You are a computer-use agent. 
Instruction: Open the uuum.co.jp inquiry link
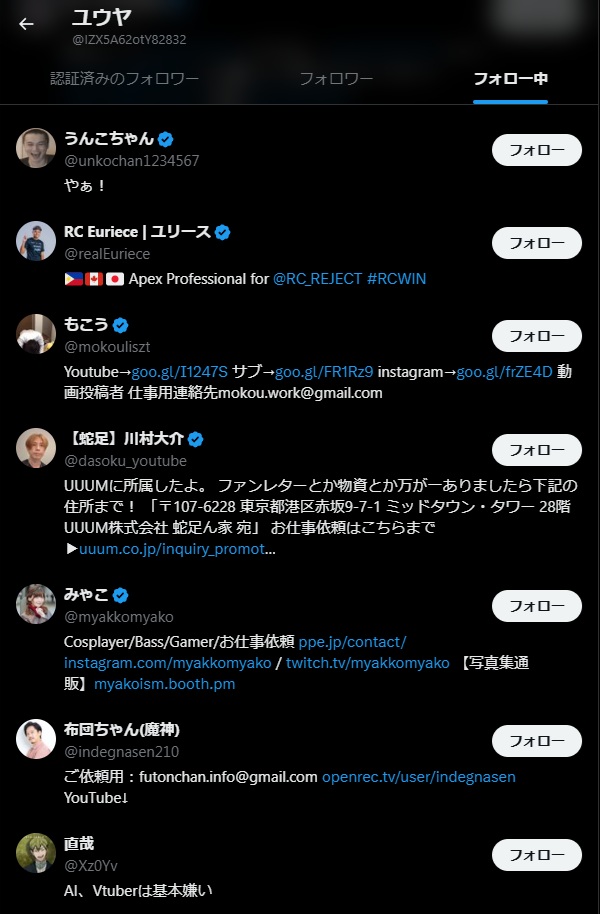172,548
